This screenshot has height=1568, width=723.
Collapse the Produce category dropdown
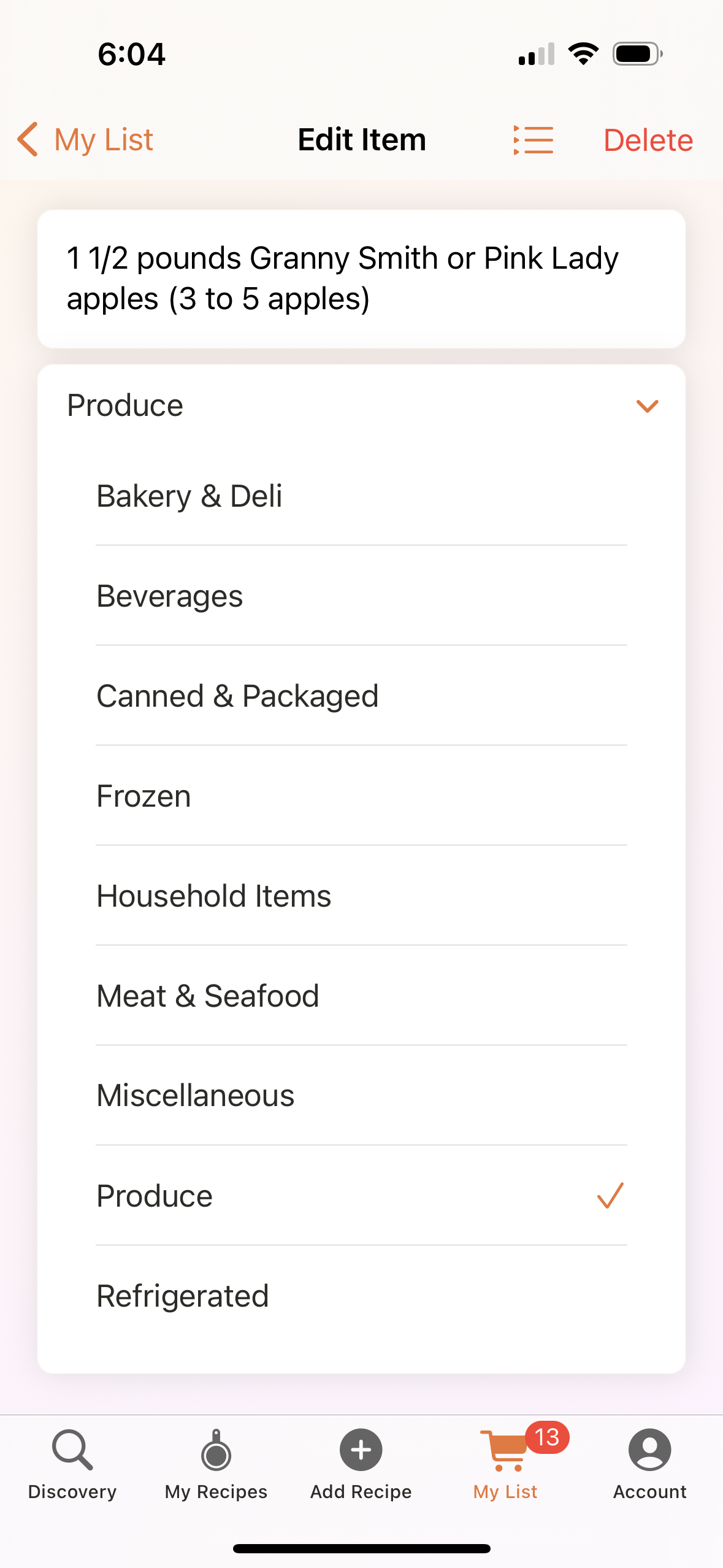pos(361,405)
